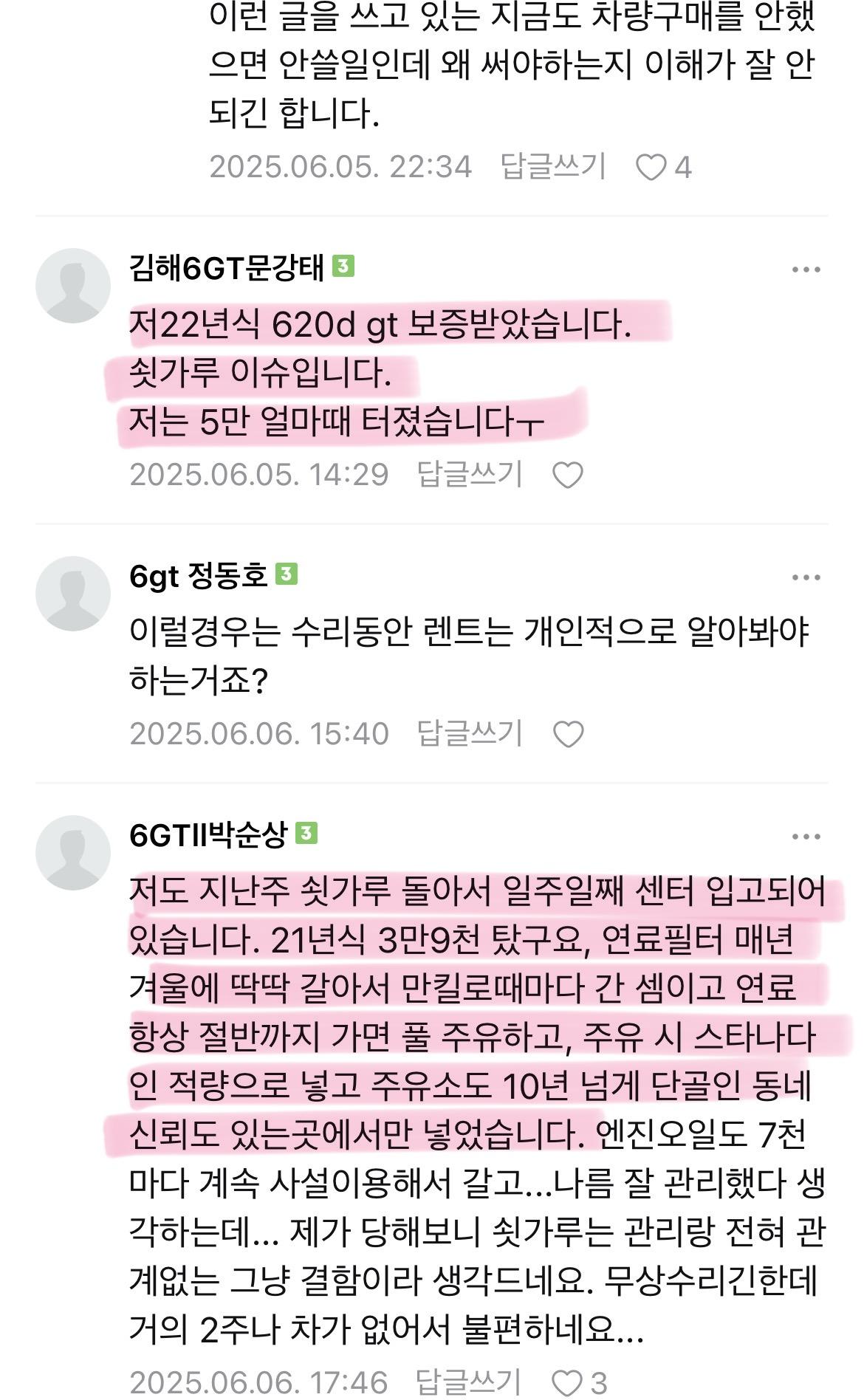Open 6GTII박순상's profile avatar
The height and width of the screenshot is (1400, 864).
(72, 852)
